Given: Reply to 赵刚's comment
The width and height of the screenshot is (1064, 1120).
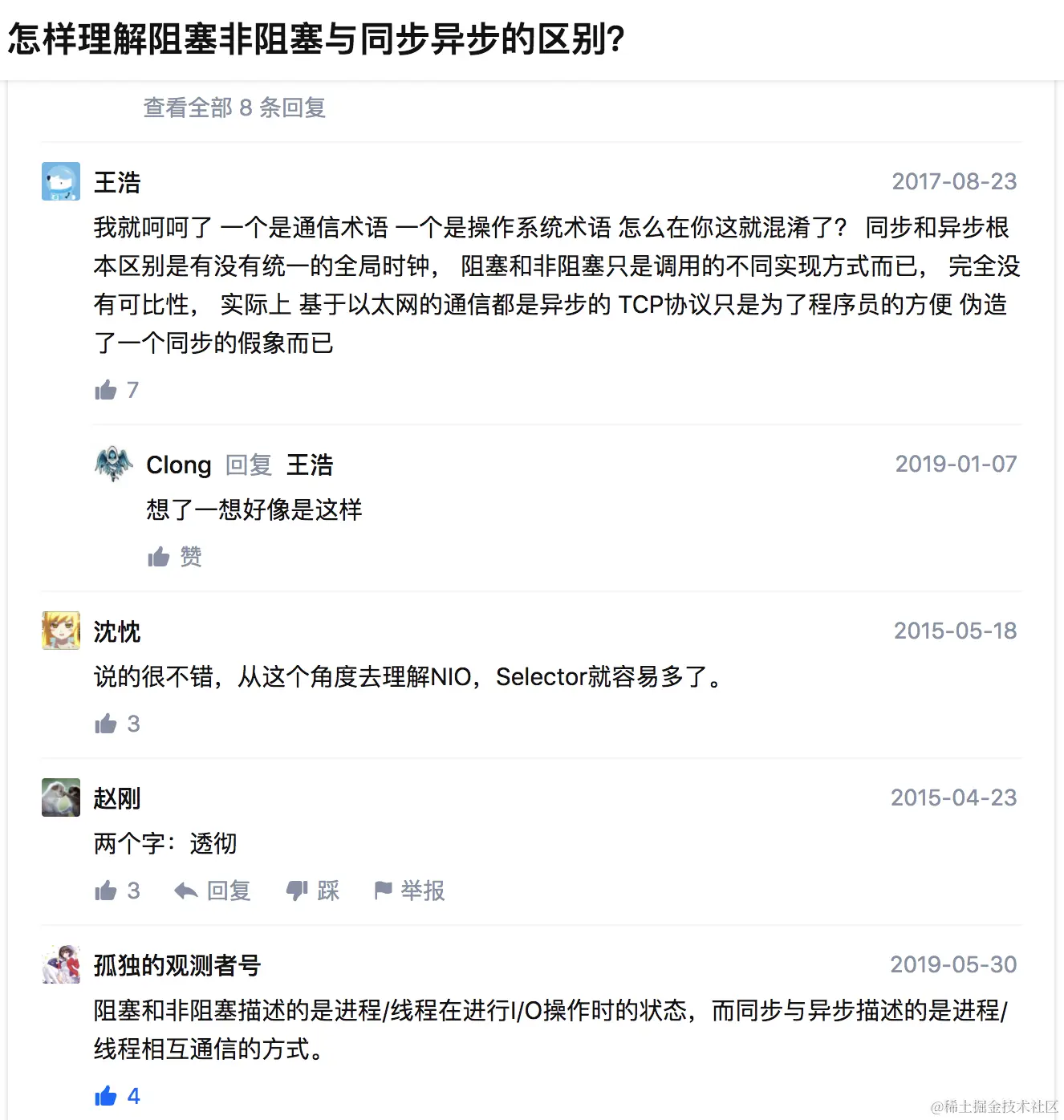Looking at the screenshot, I should click(213, 891).
